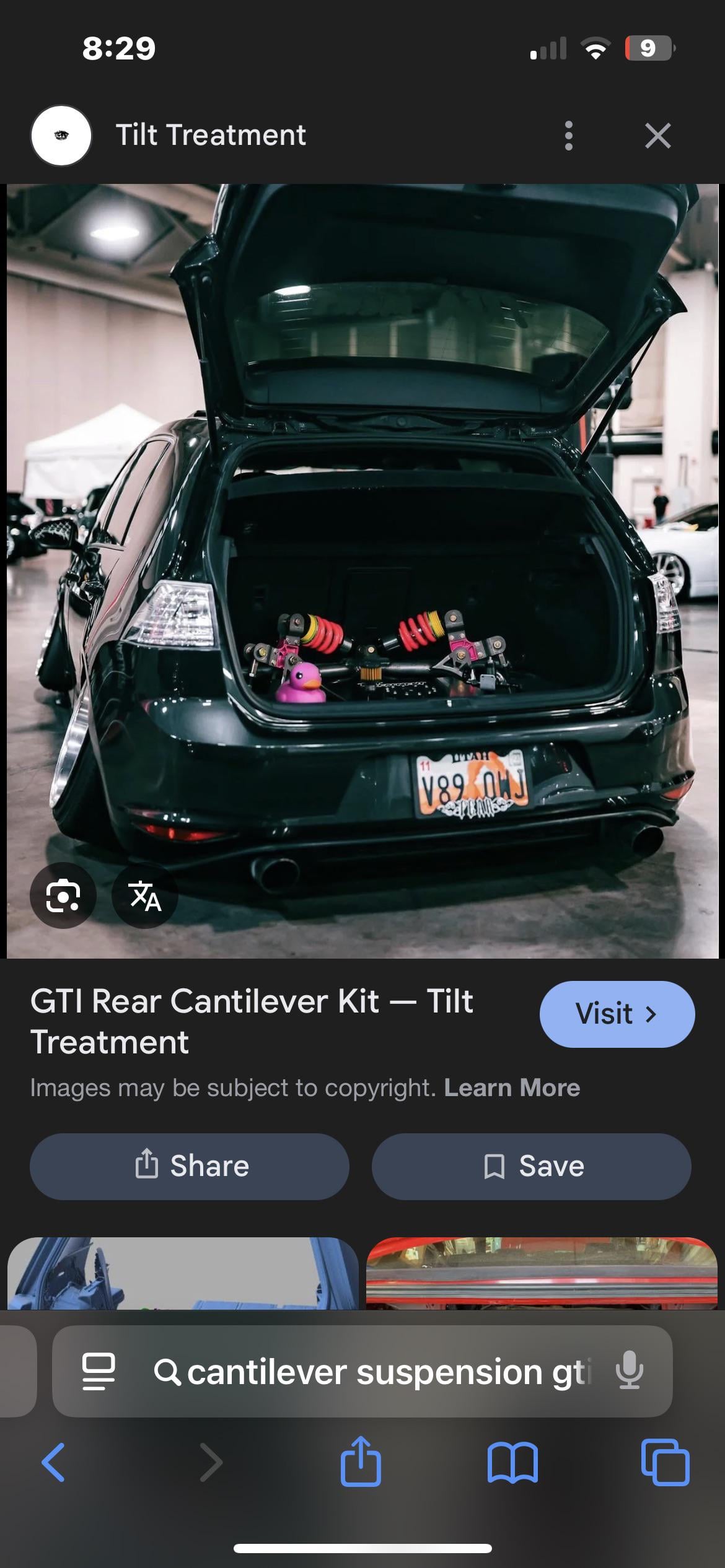Visit the Tilt Treatment page
The width and height of the screenshot is (725, 1568).
pyautogui.click(x=617, y=1014)
